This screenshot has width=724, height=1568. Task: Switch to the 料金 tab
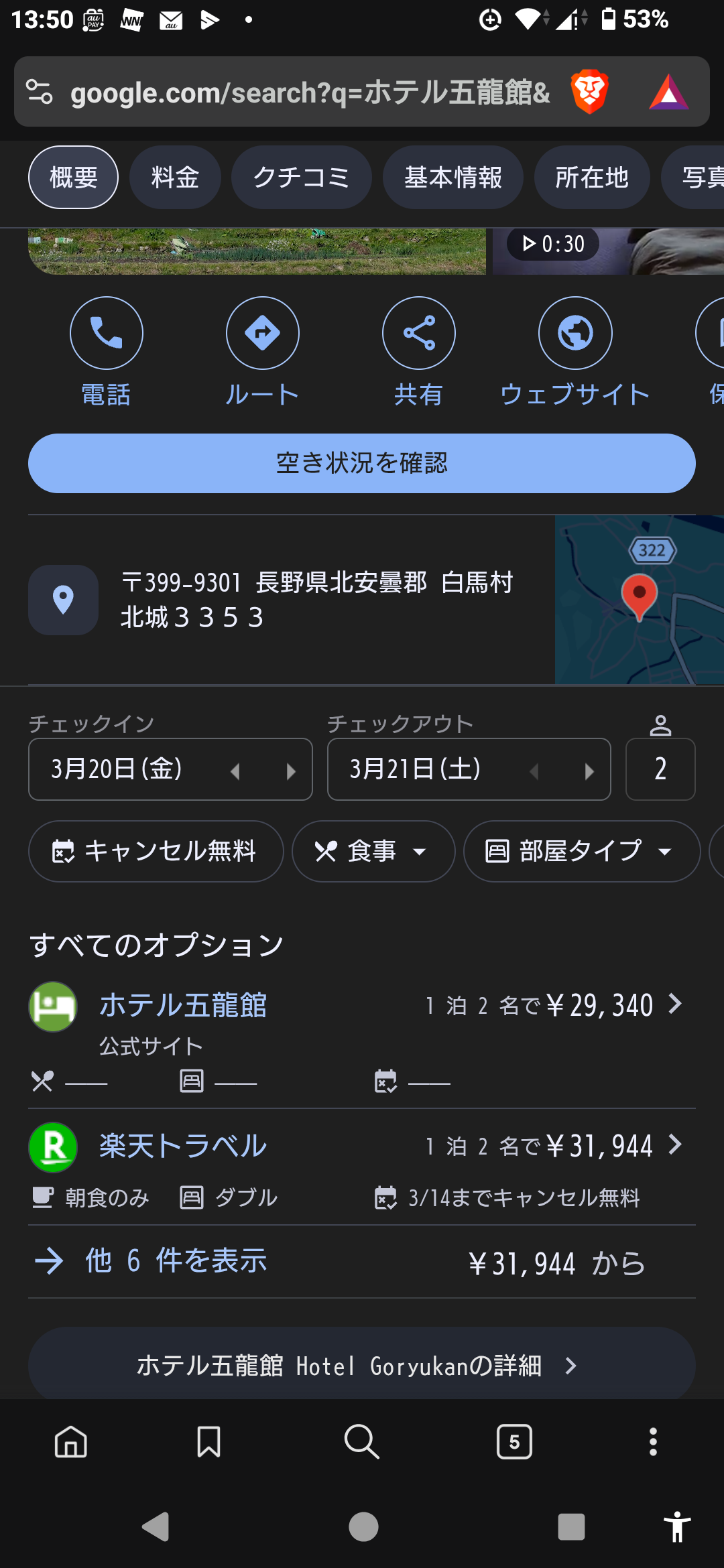pyautogui.click(x=175, y=178)
